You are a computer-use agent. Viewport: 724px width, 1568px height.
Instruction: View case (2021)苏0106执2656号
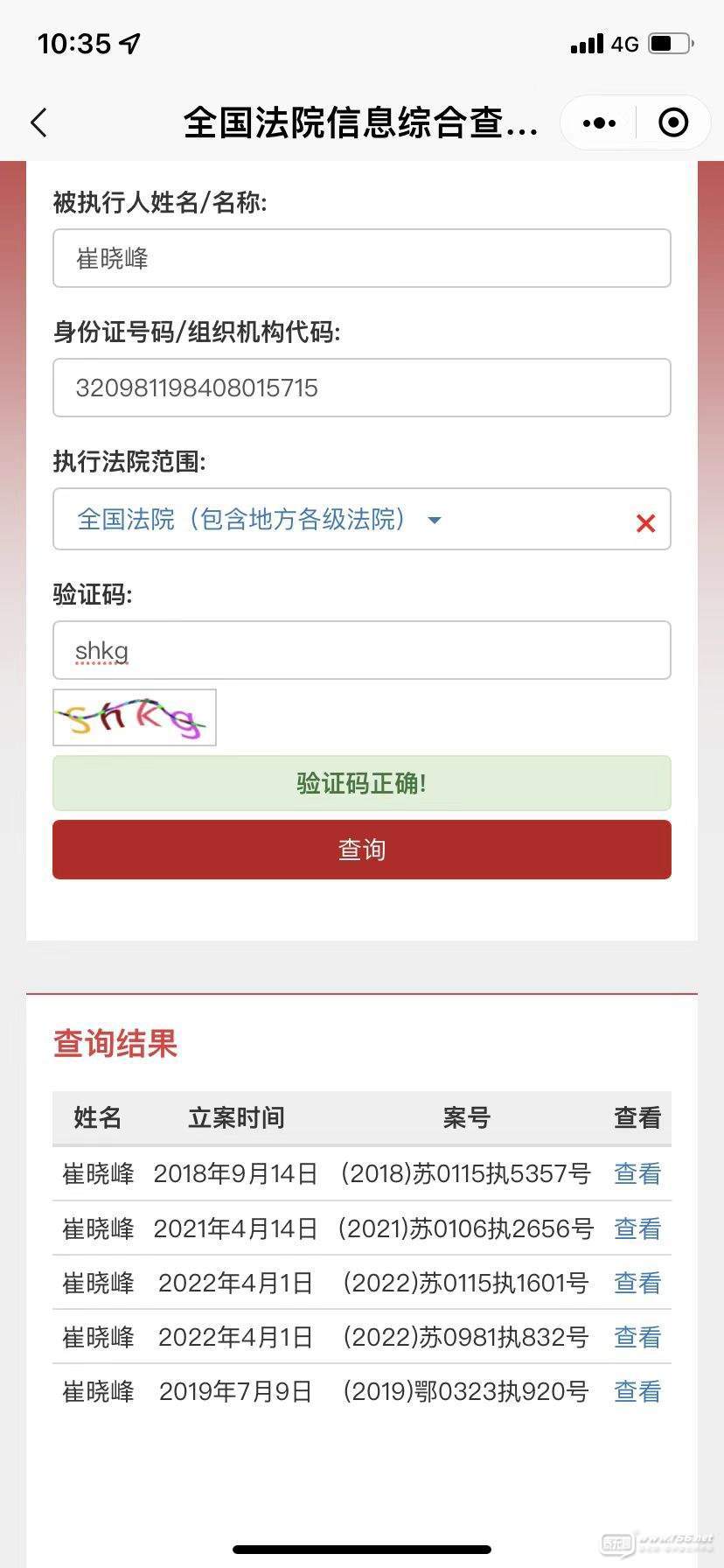point(637,1228)
